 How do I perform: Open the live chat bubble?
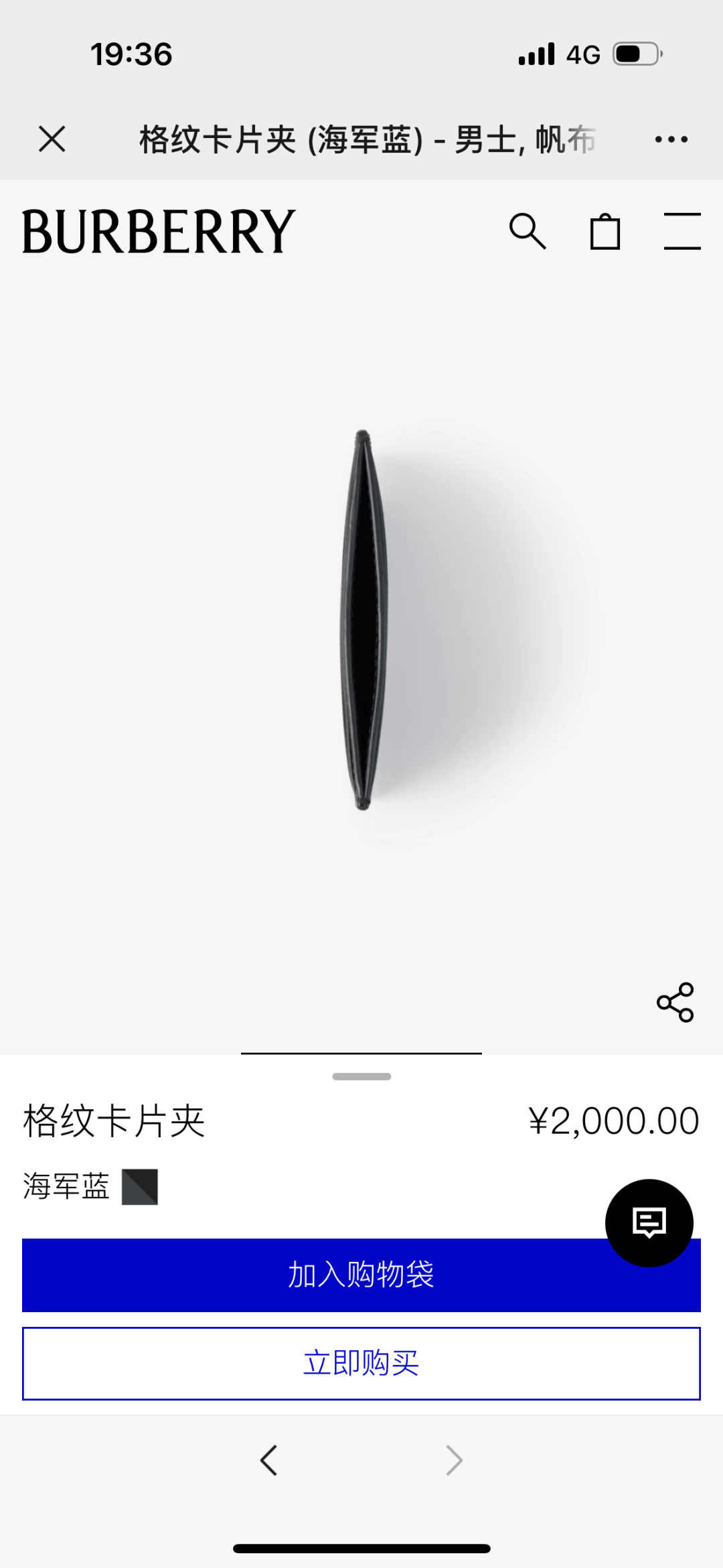649,1223
